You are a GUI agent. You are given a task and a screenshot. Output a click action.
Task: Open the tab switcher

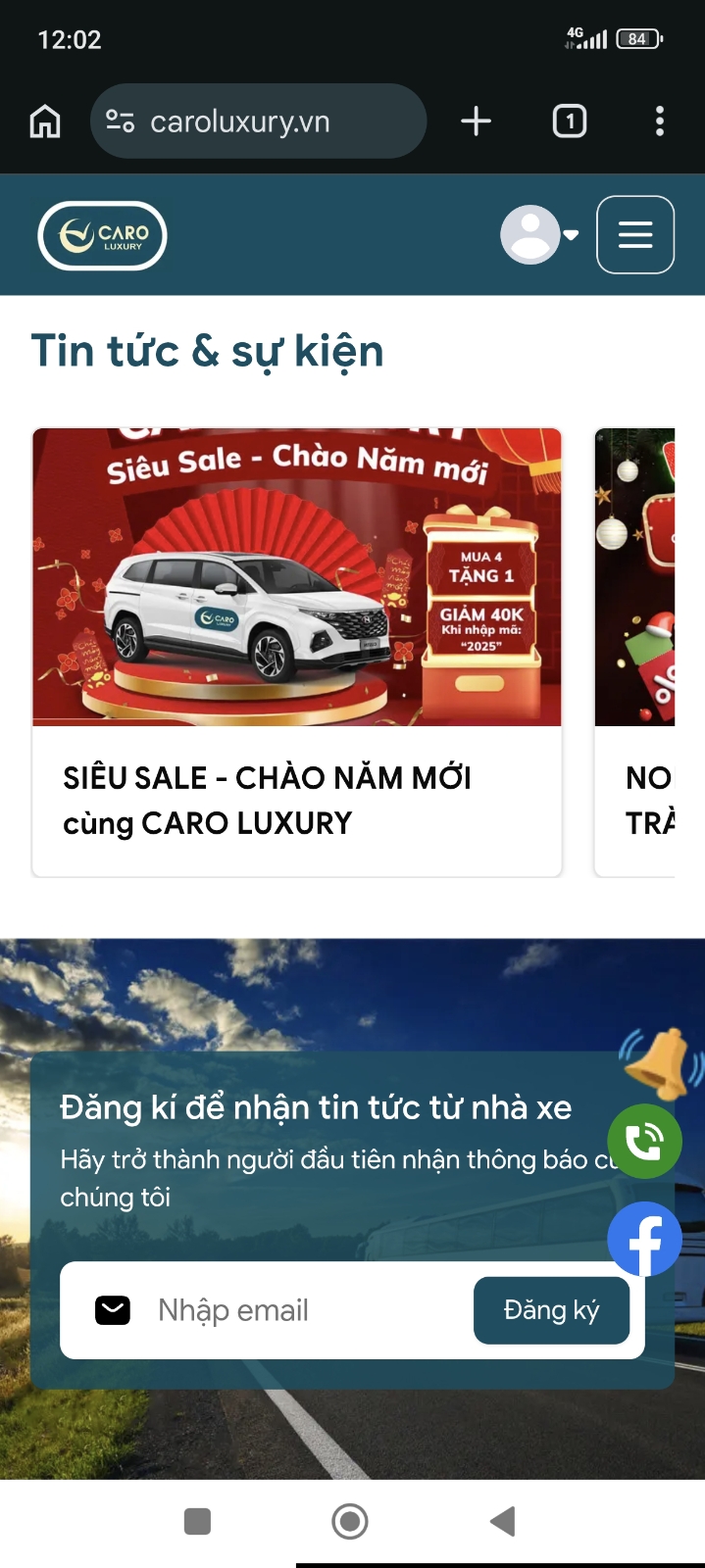pyautogui.click(x=570, y=122)
